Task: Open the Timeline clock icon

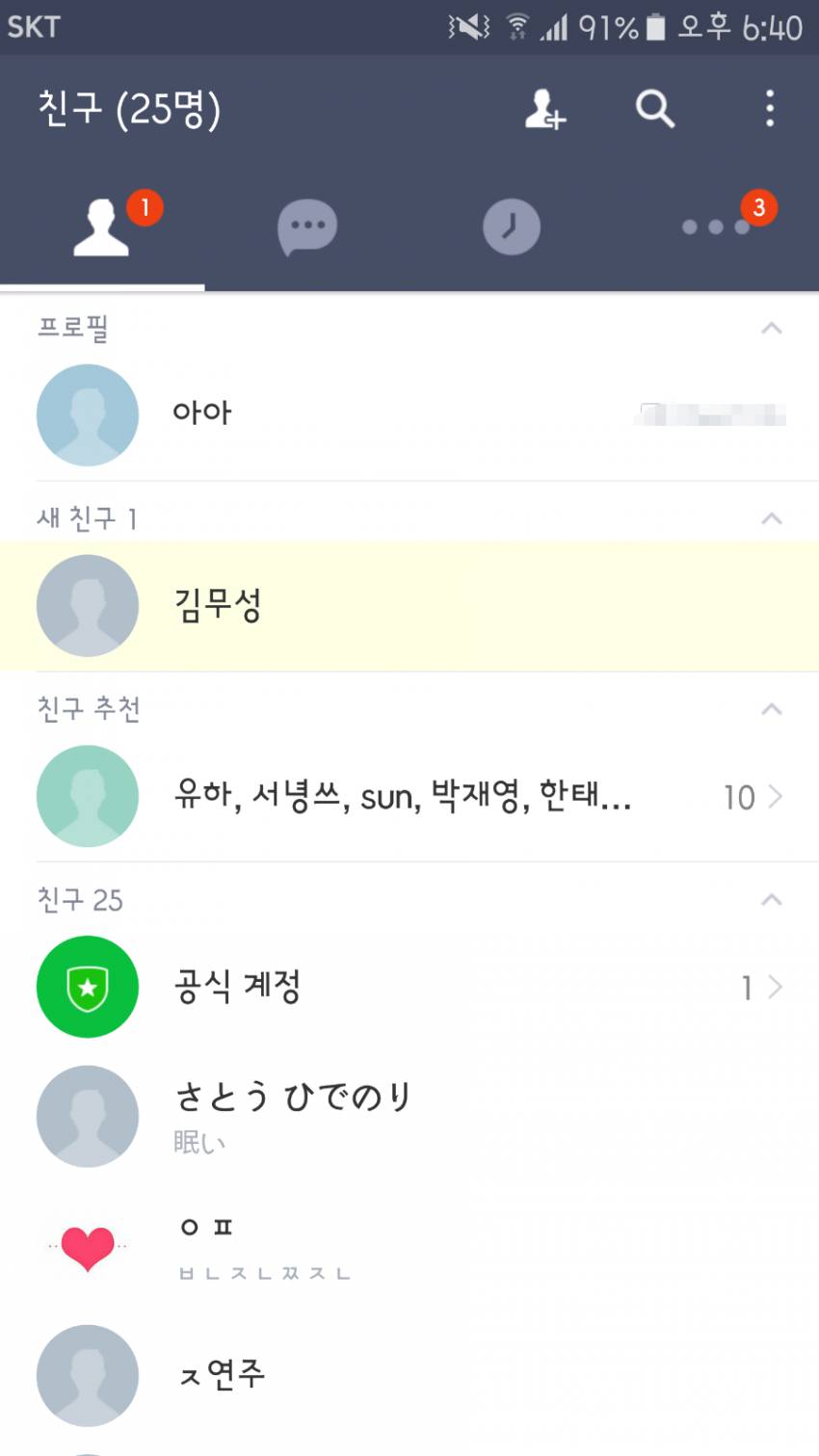Action: (512, 226)
